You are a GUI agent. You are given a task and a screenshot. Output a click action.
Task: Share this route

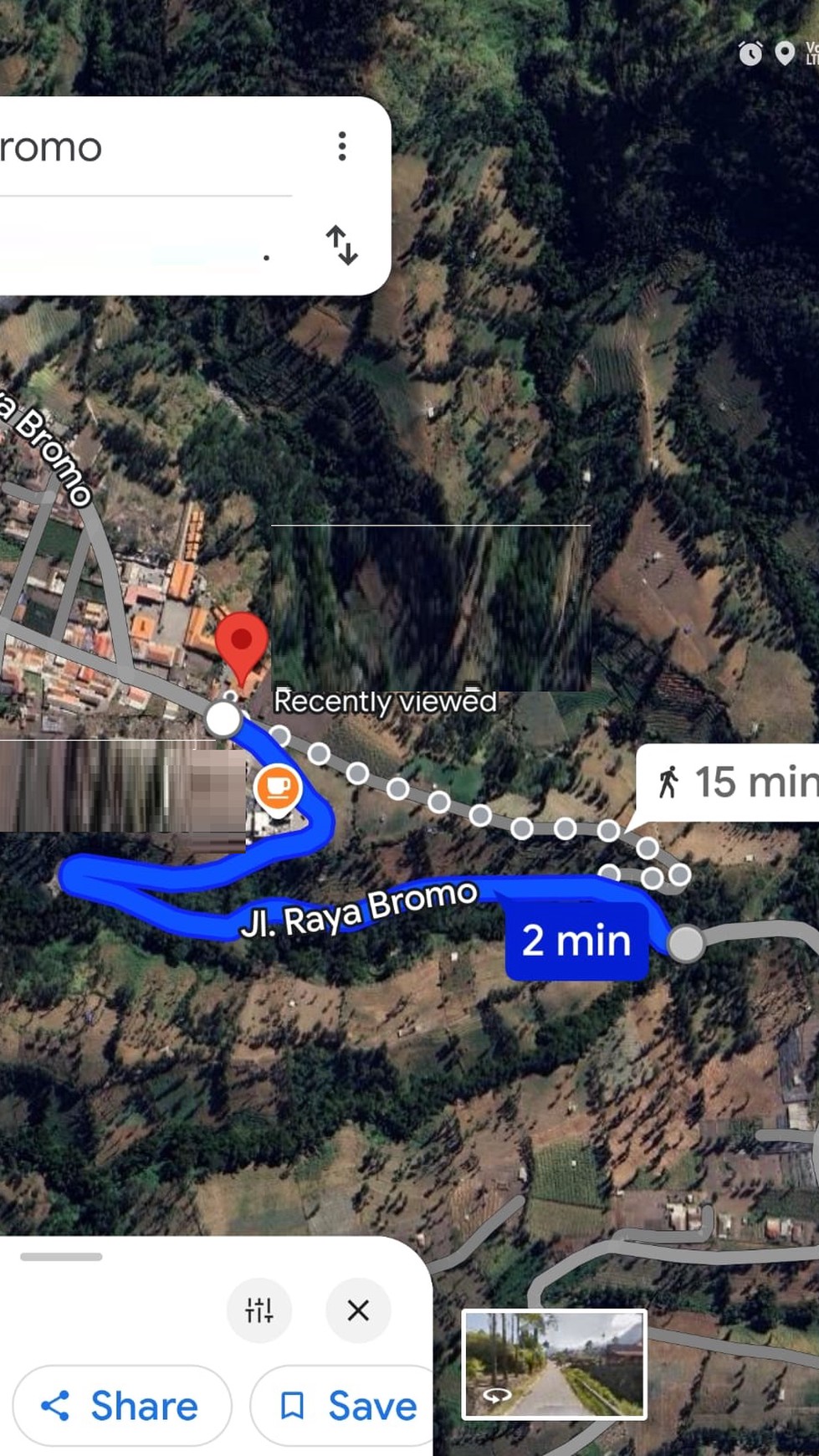122,1406
